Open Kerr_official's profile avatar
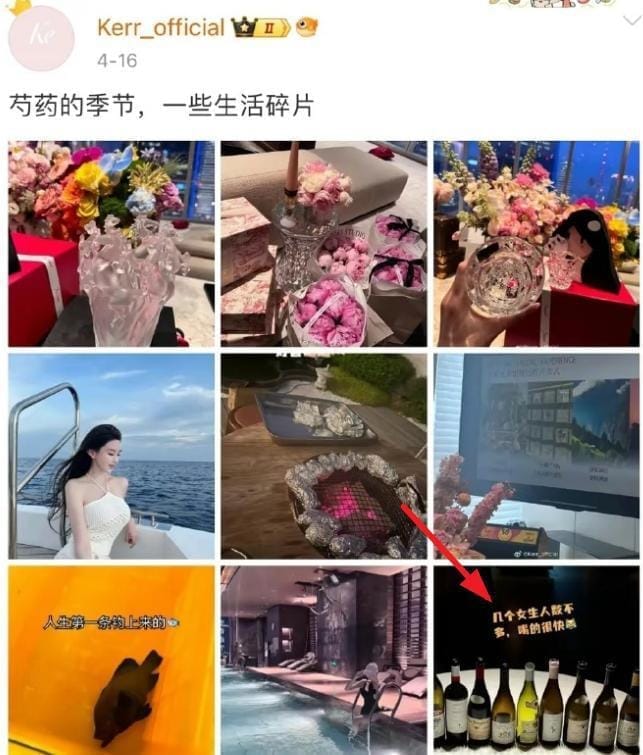 pos(41,38)
